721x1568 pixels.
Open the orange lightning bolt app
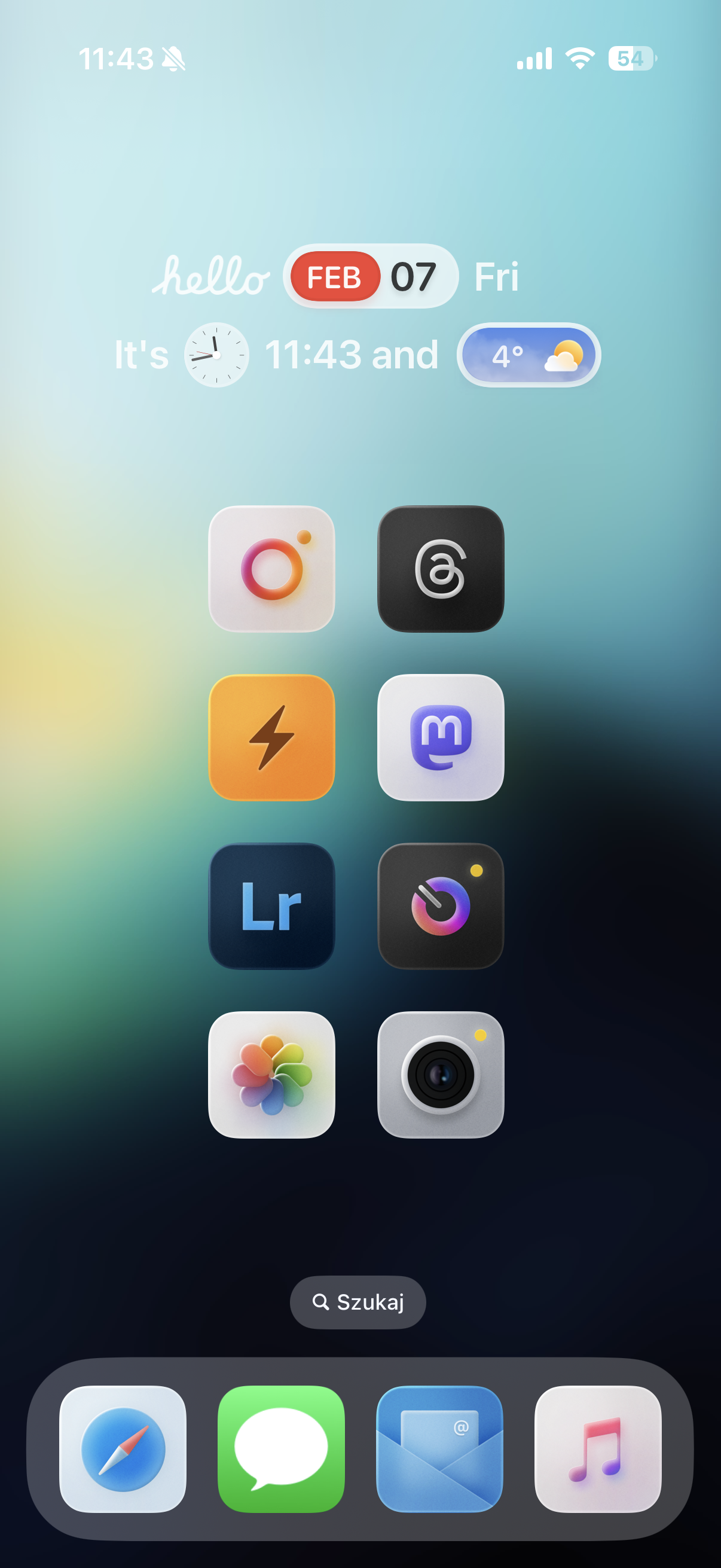(271, 737)
